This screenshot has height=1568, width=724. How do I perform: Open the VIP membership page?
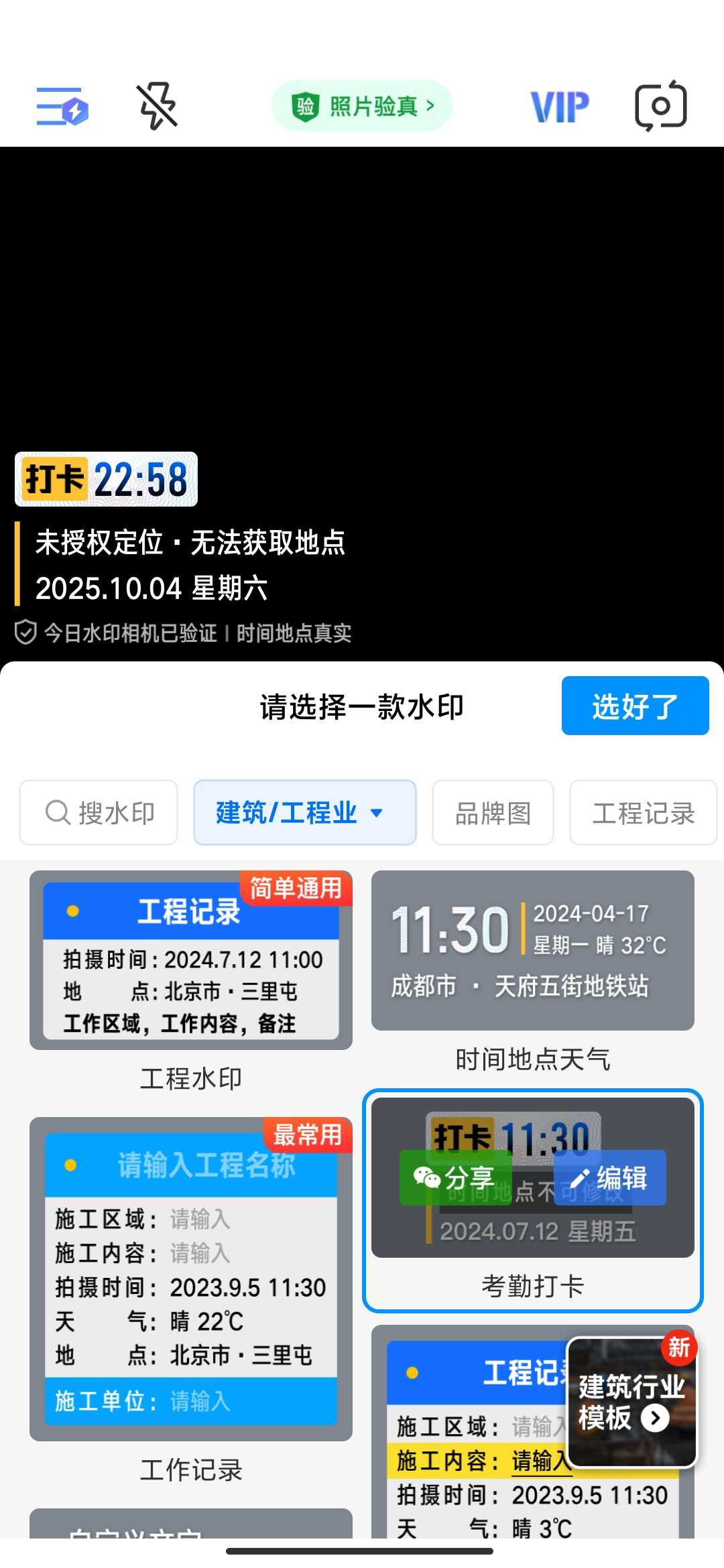(559, 107)
